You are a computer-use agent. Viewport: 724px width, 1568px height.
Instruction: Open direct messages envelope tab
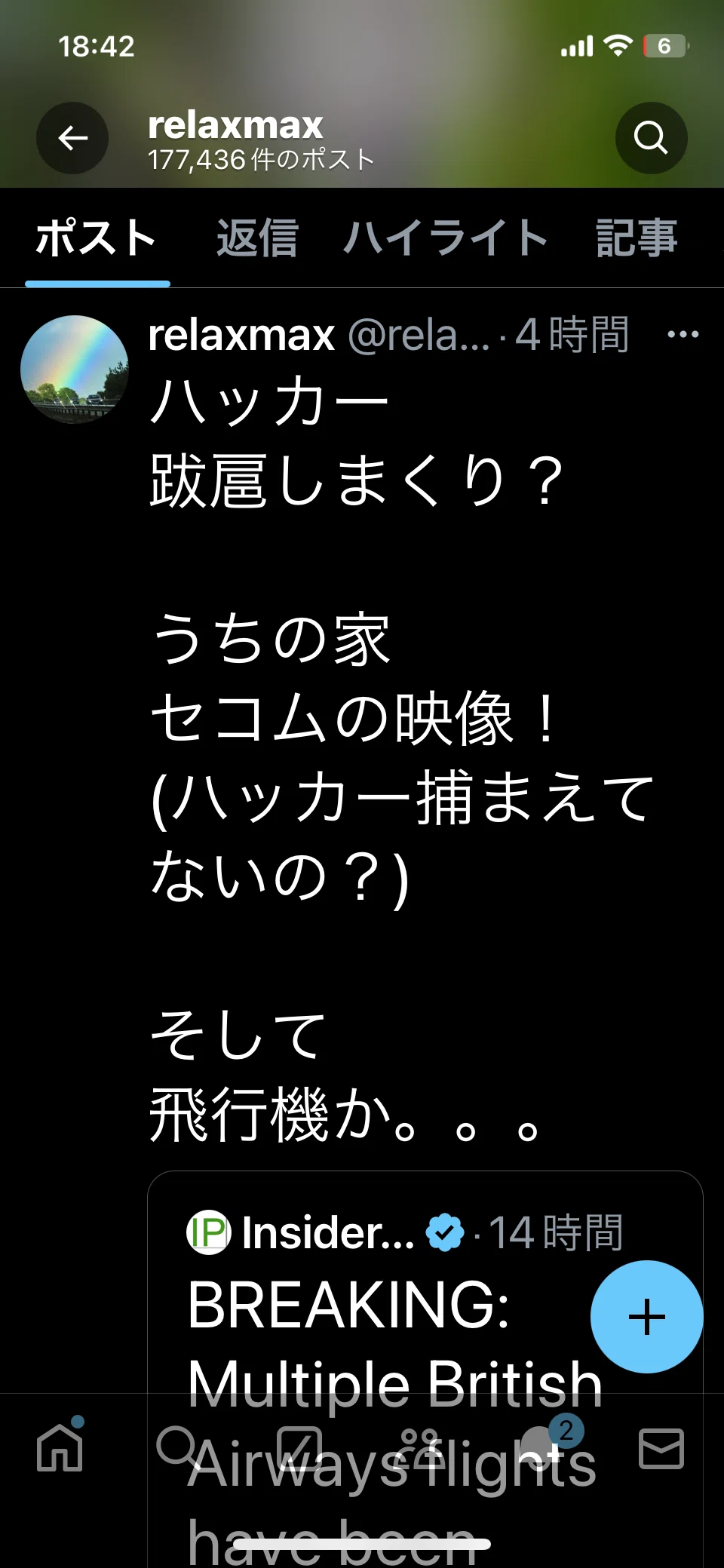(x=661, y=1448)
